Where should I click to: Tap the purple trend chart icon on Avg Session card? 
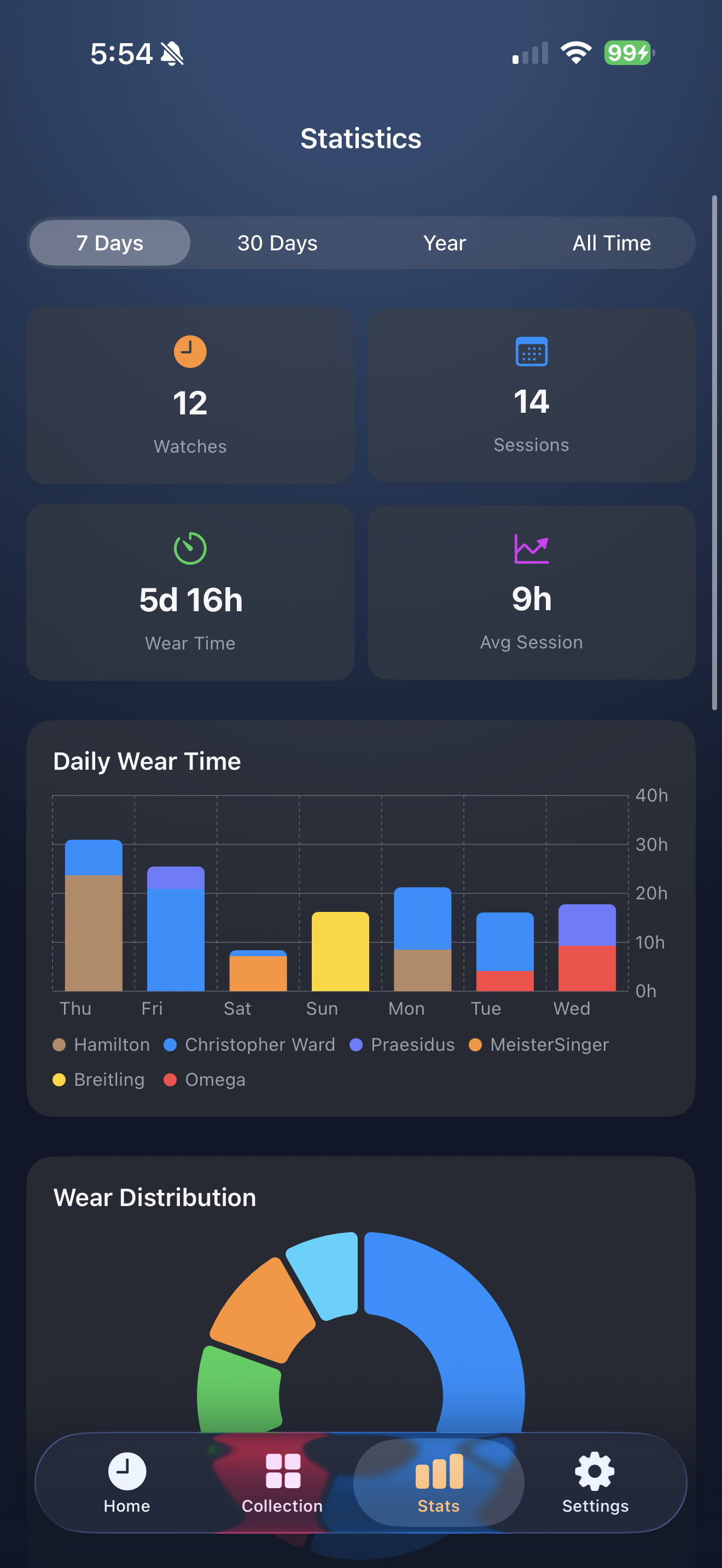tap(531, 548)
